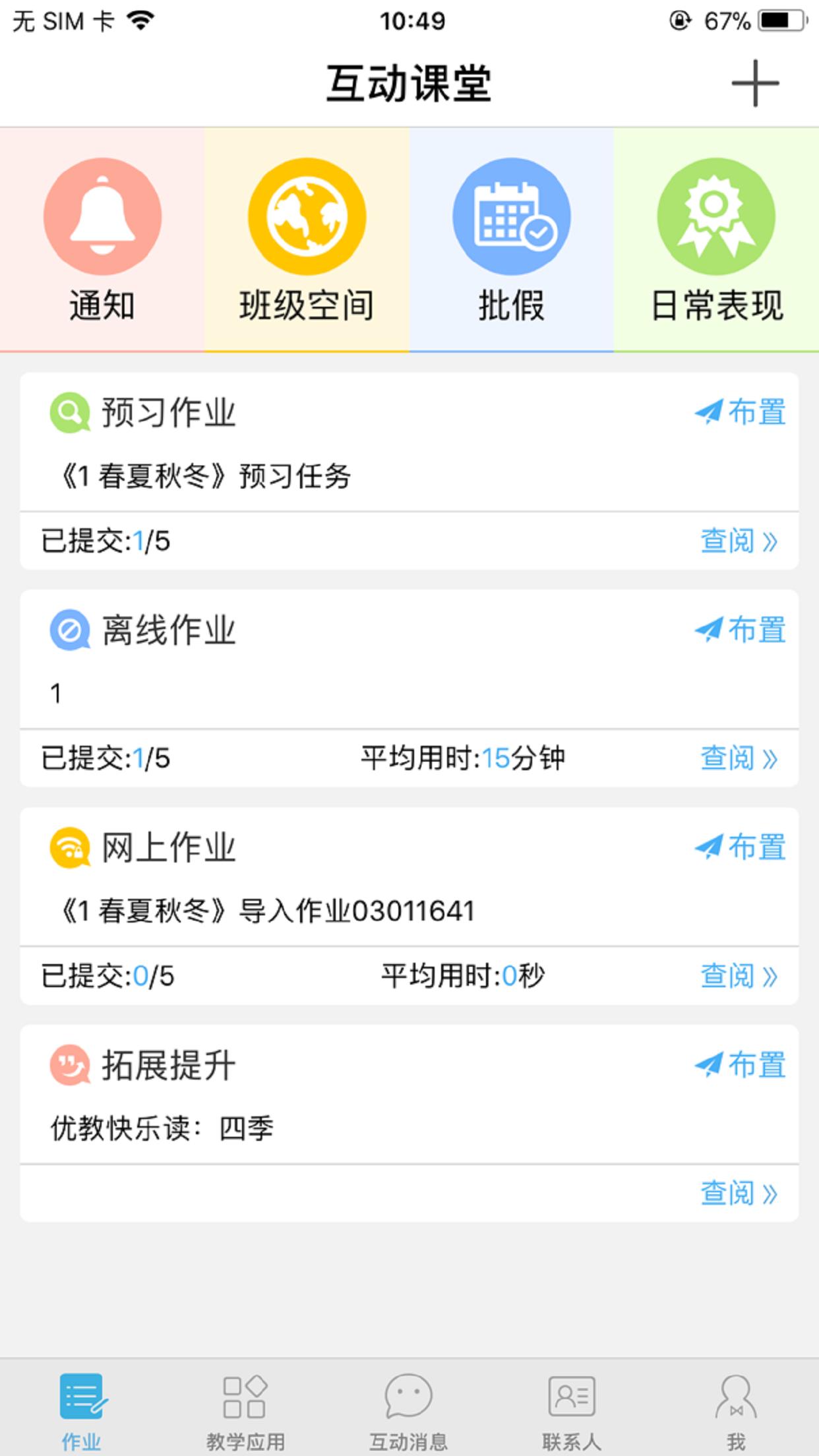Tap 查阅 under 预习作业

pyautogui.click(x=739, y=541)
